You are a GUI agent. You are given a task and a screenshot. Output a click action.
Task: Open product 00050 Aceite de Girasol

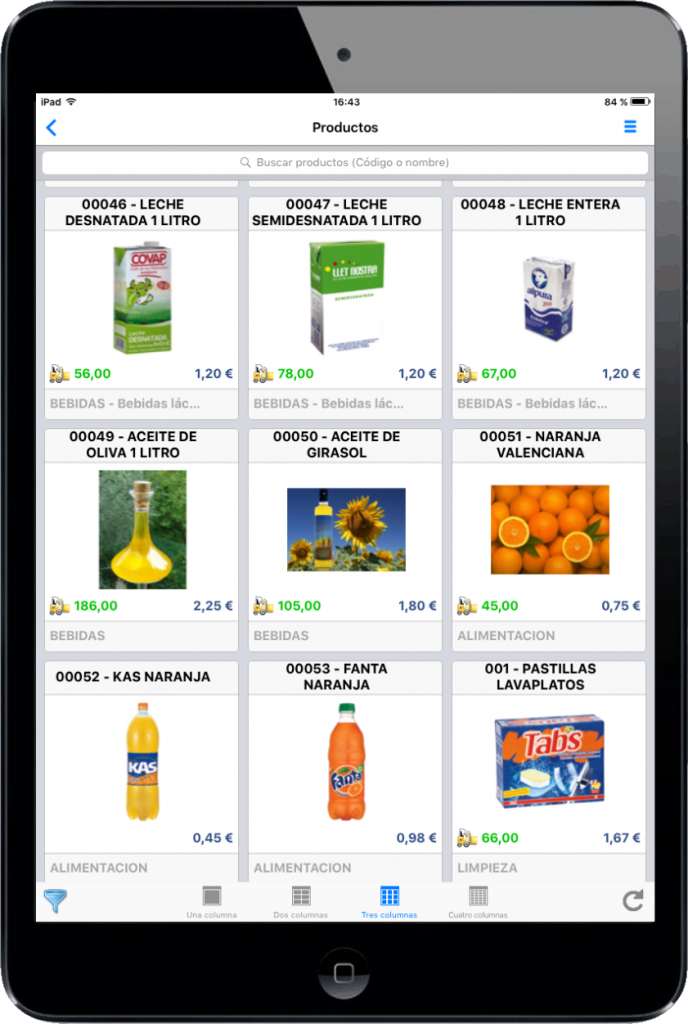coord(345,530)
